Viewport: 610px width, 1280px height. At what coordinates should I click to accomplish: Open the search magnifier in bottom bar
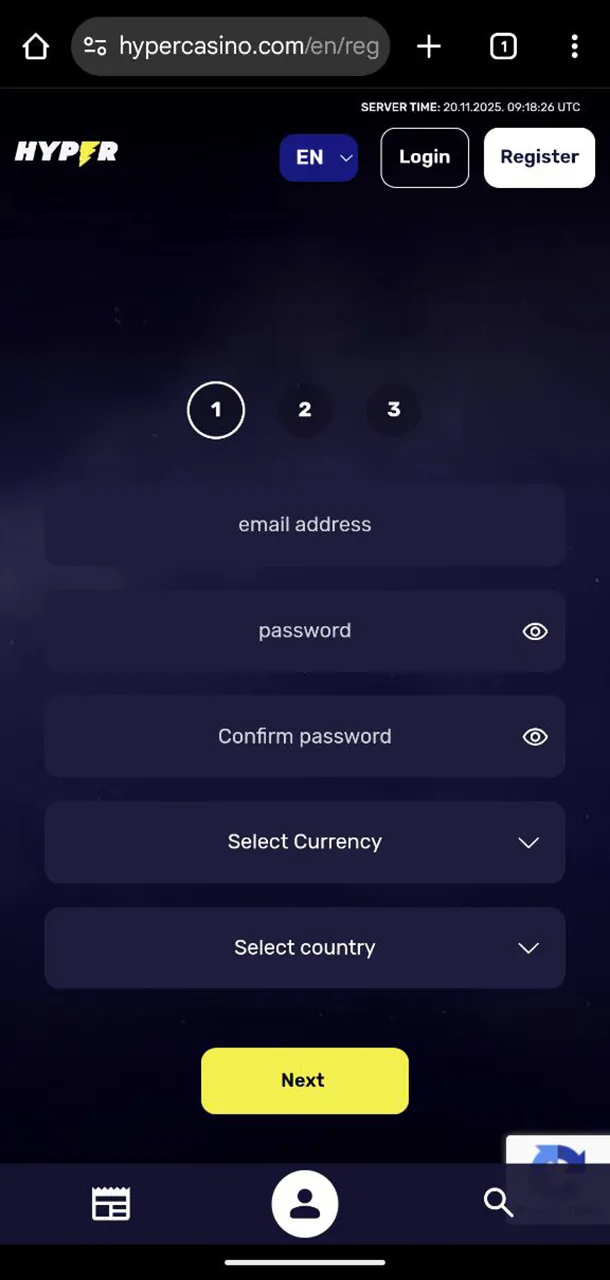[x=497, y=1202]
